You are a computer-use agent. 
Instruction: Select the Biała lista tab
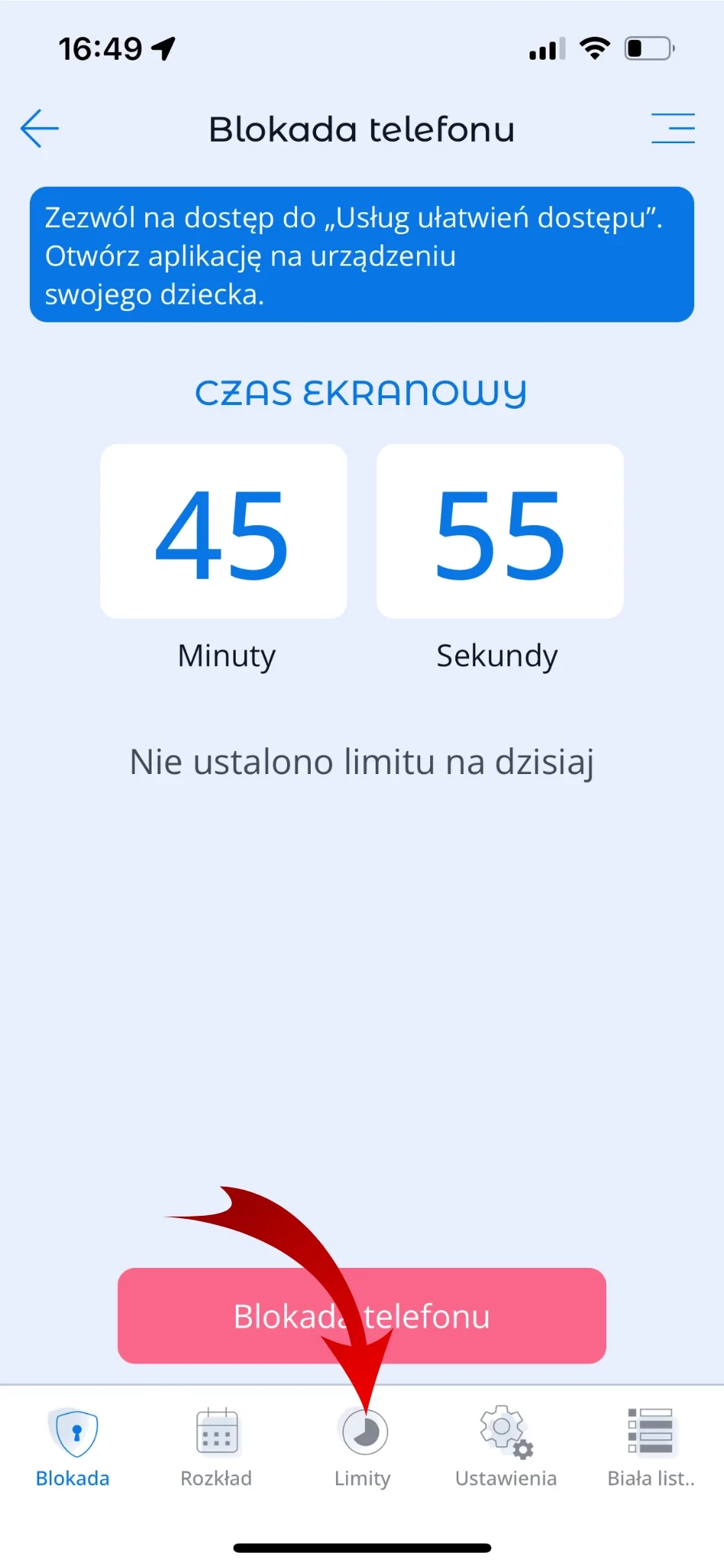[651, 1445]
